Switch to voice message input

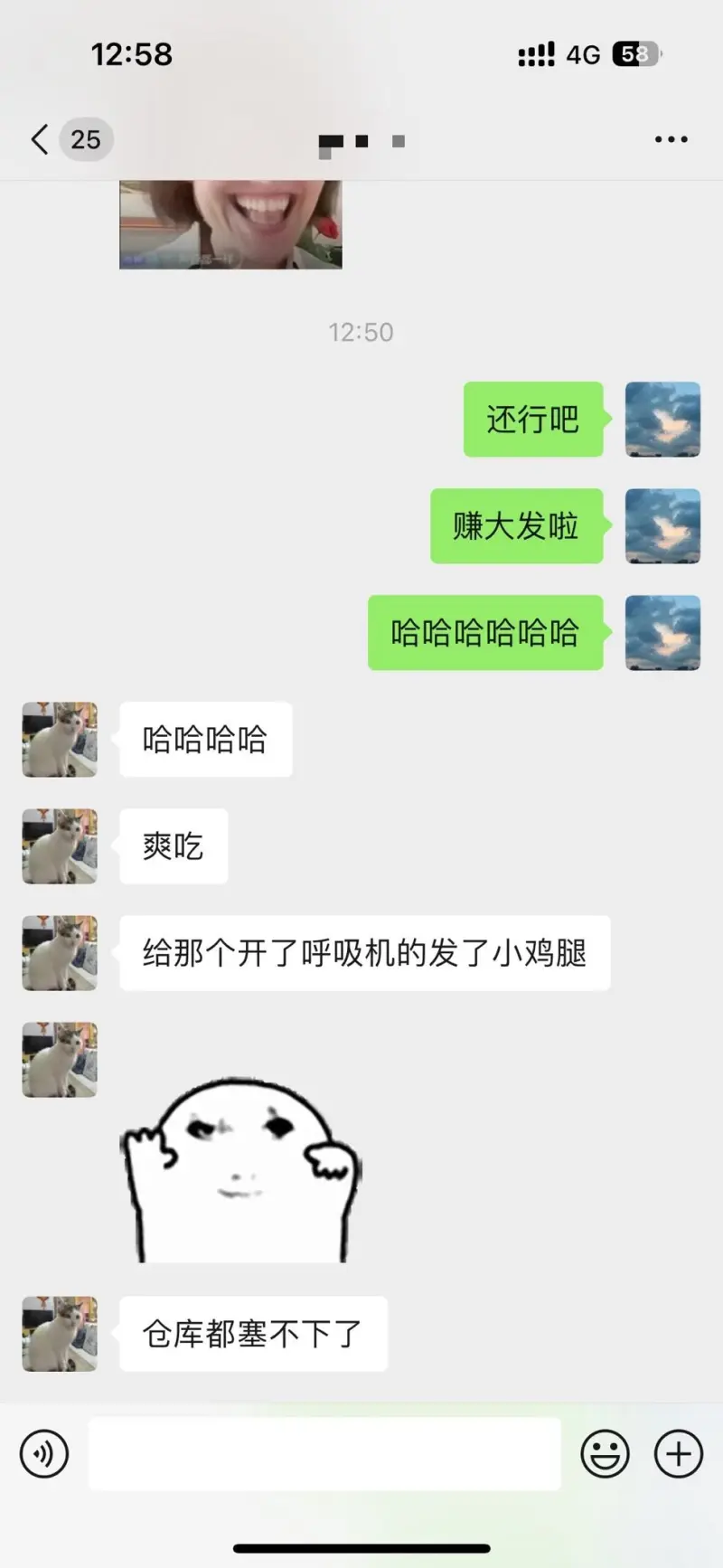point(44,1454)
